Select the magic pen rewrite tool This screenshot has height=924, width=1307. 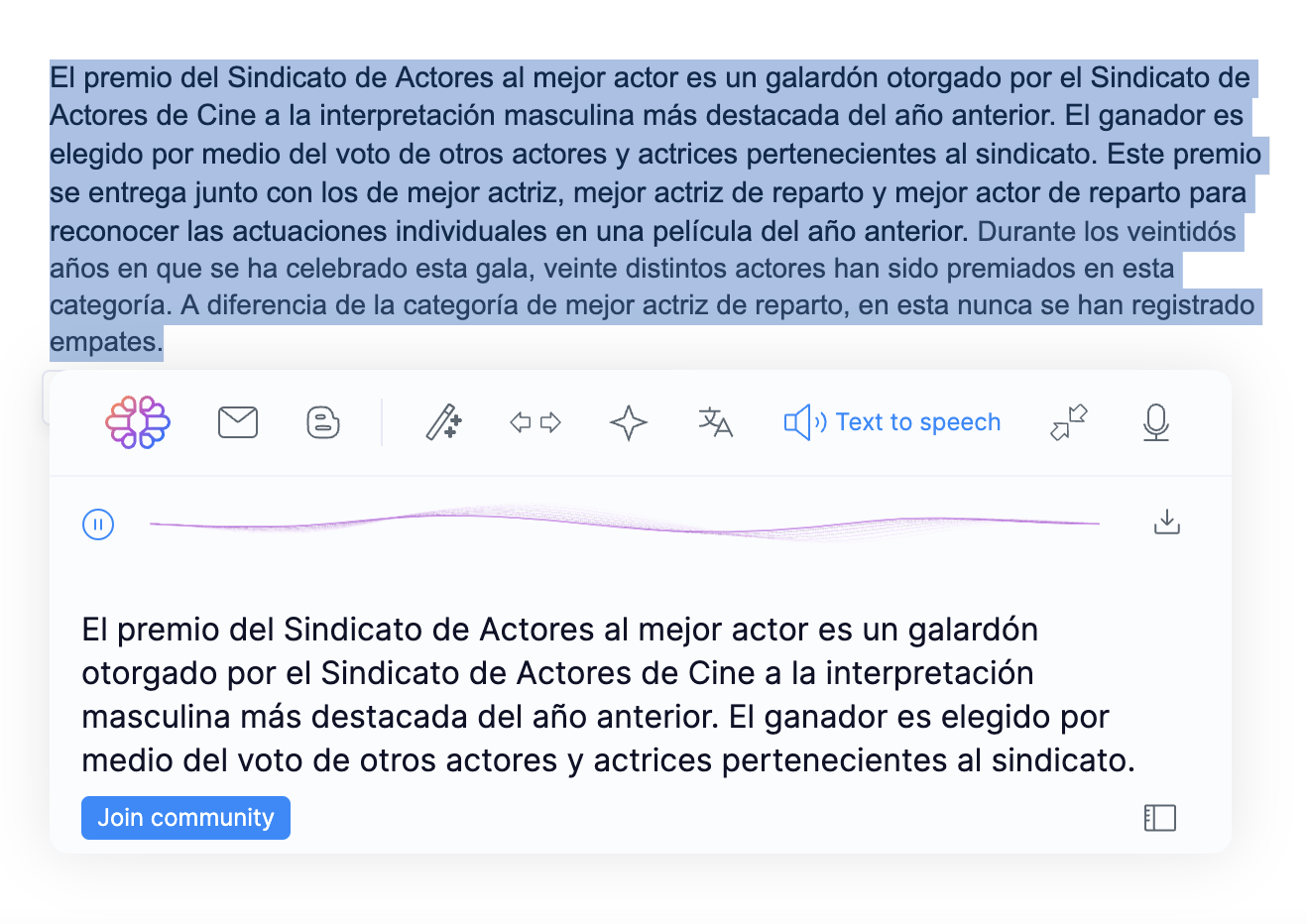(x=443, y=422)
